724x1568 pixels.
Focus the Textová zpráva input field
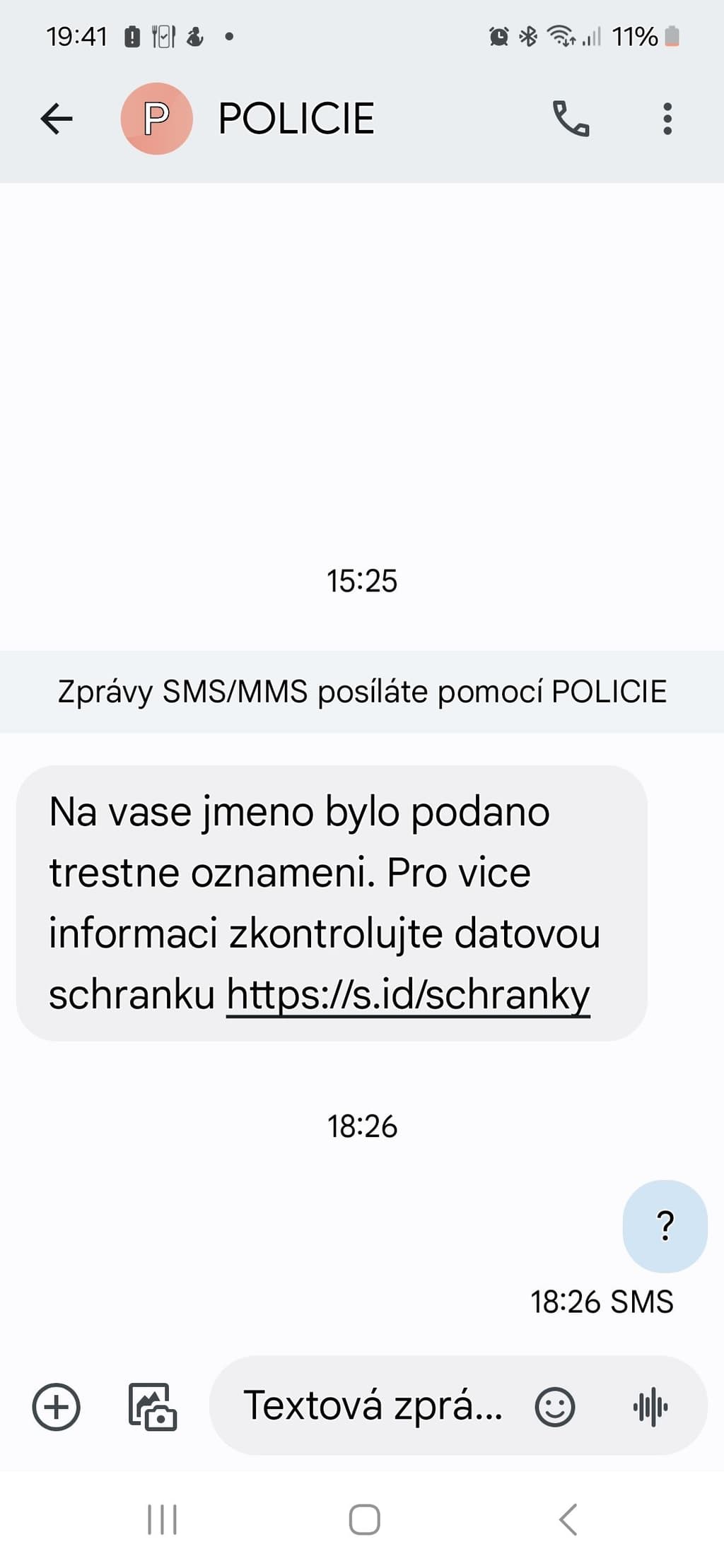coord(373,1406)
